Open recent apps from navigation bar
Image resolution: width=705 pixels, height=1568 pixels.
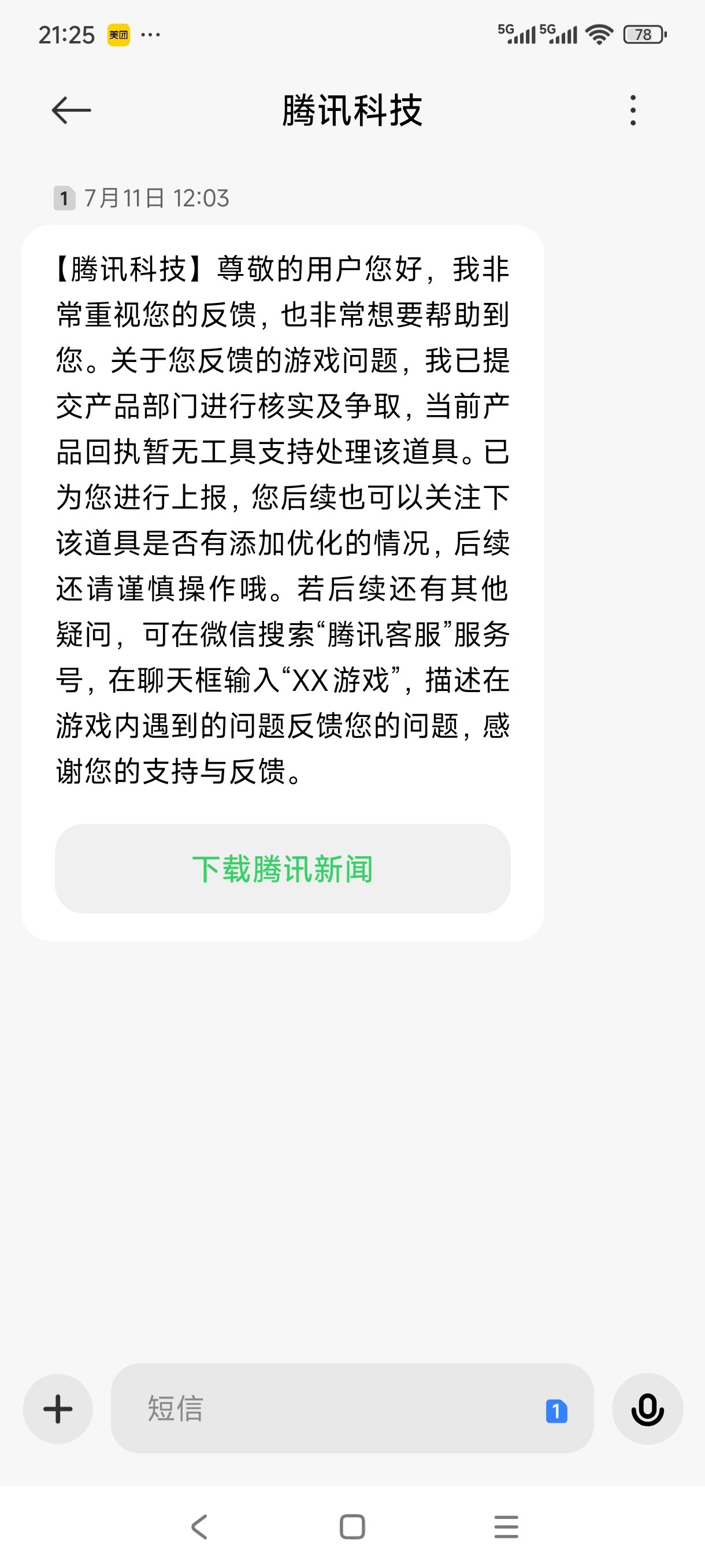coord(506,1526)
